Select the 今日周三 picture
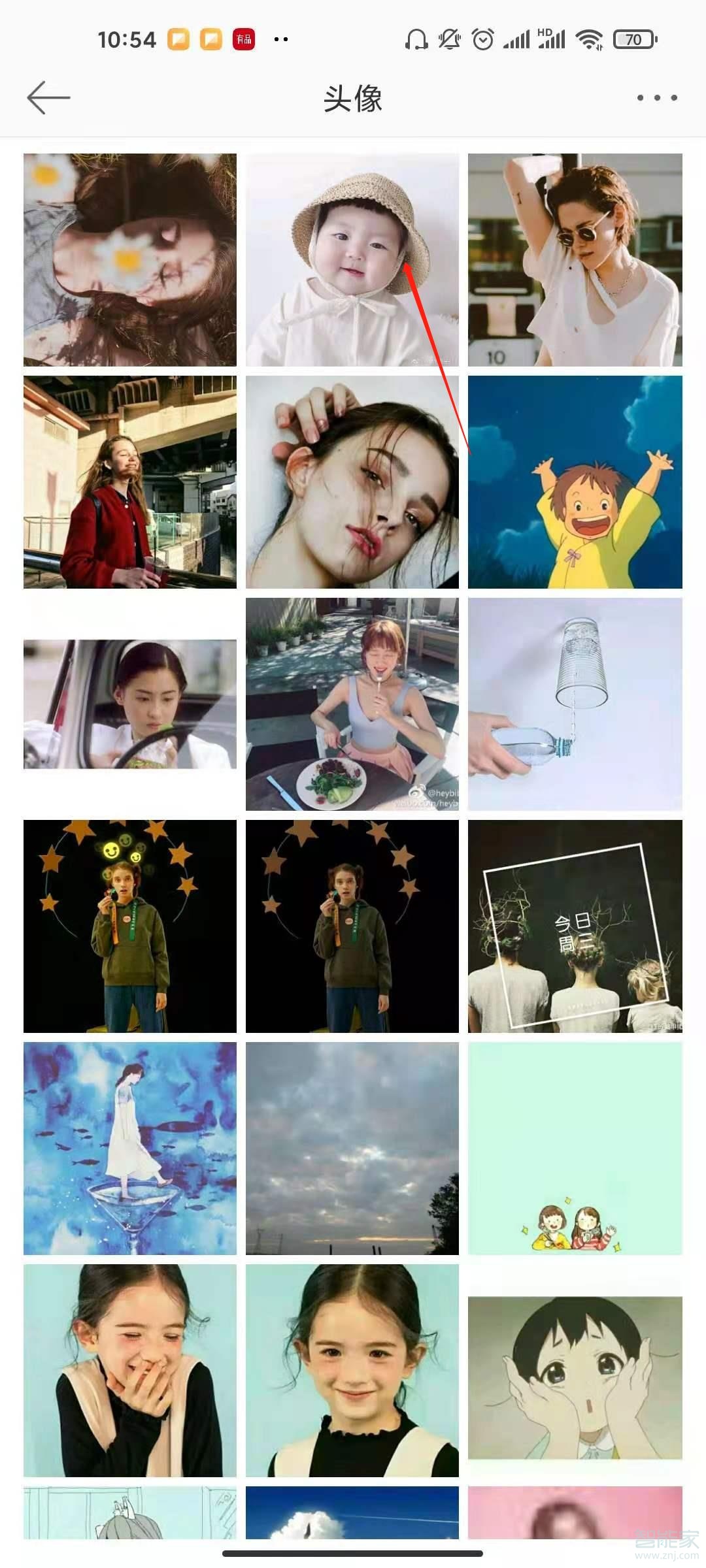The image size is (706, 1568). 575,926
